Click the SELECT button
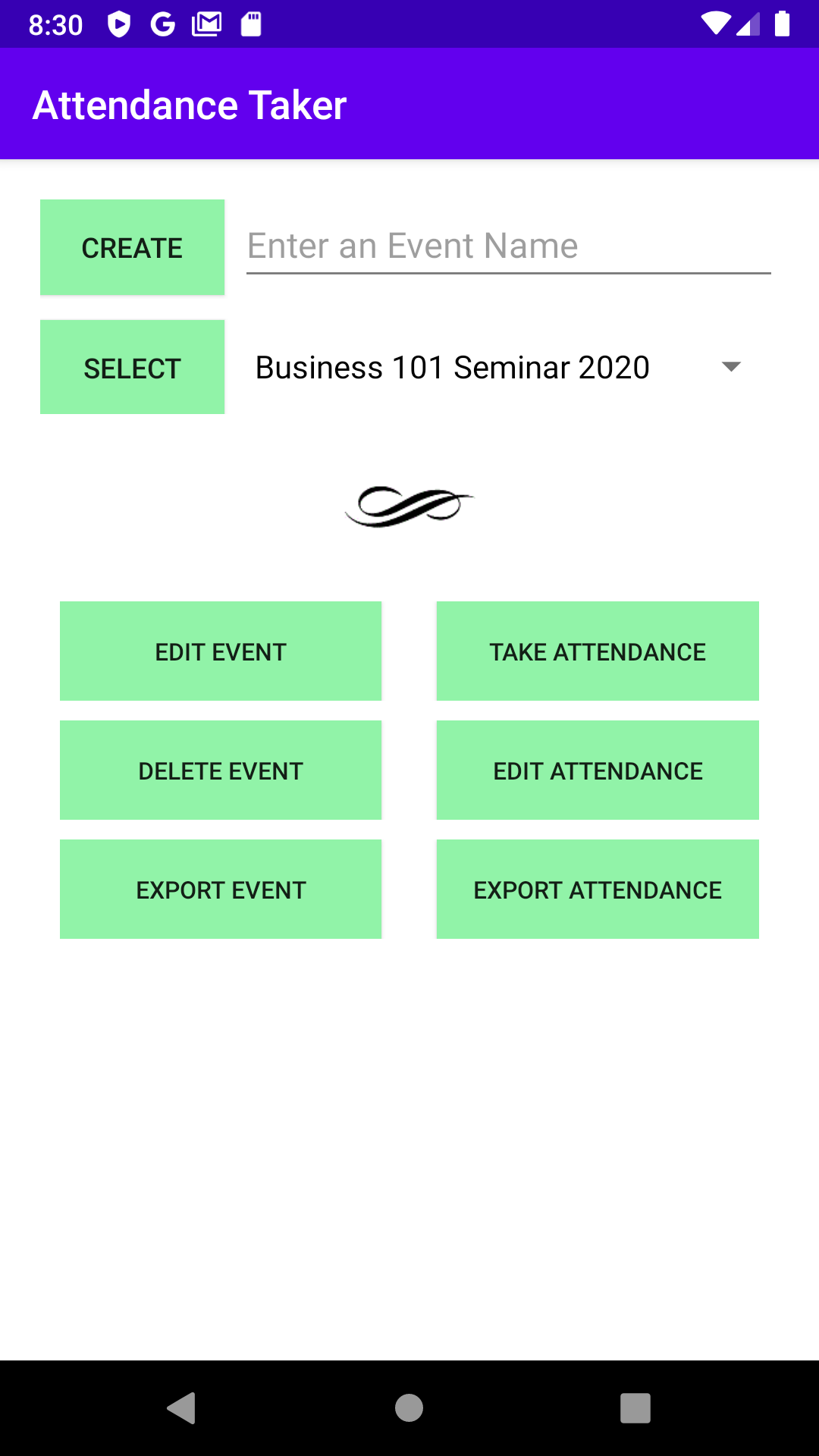 [x=132, y=367]
